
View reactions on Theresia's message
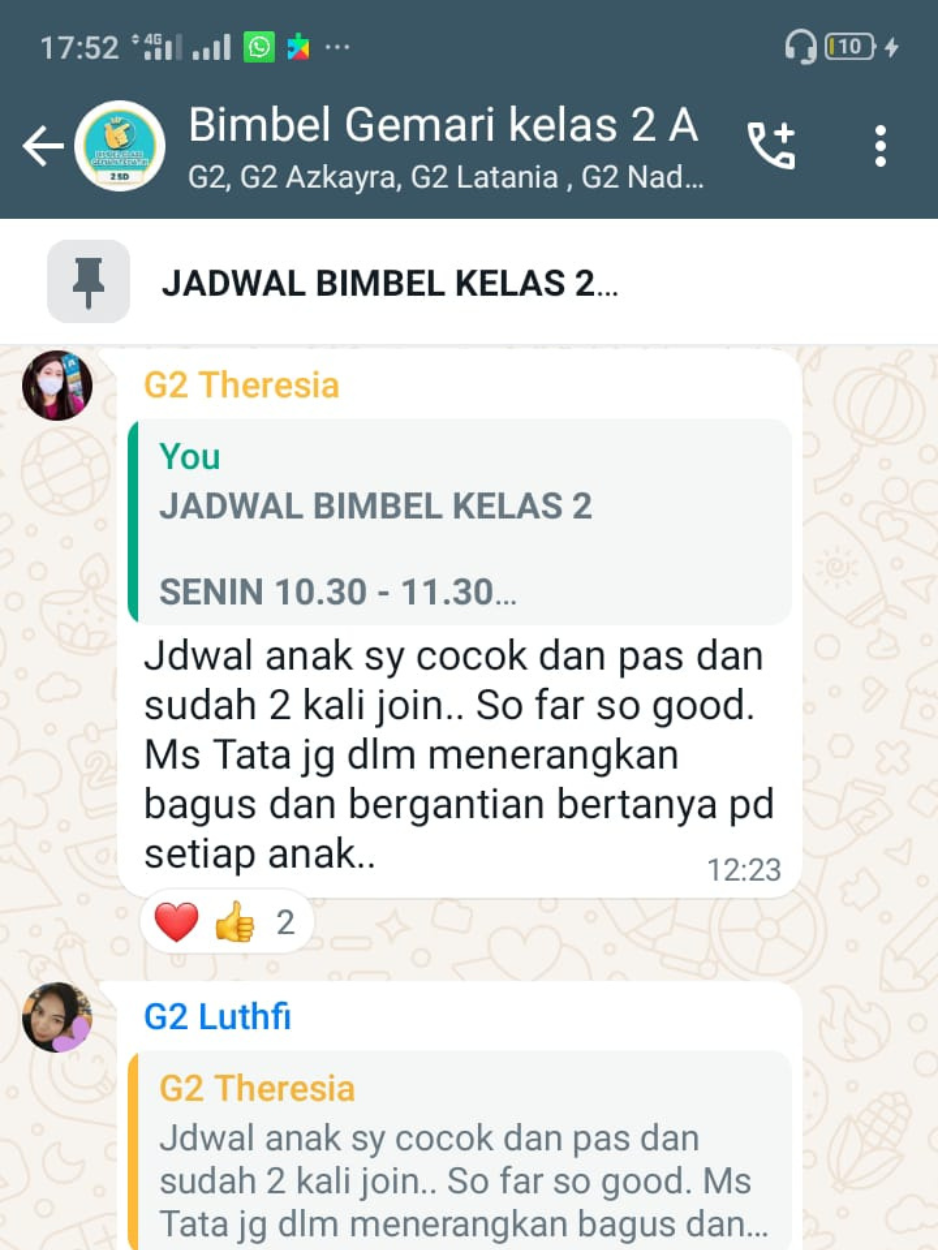point(226,922)
